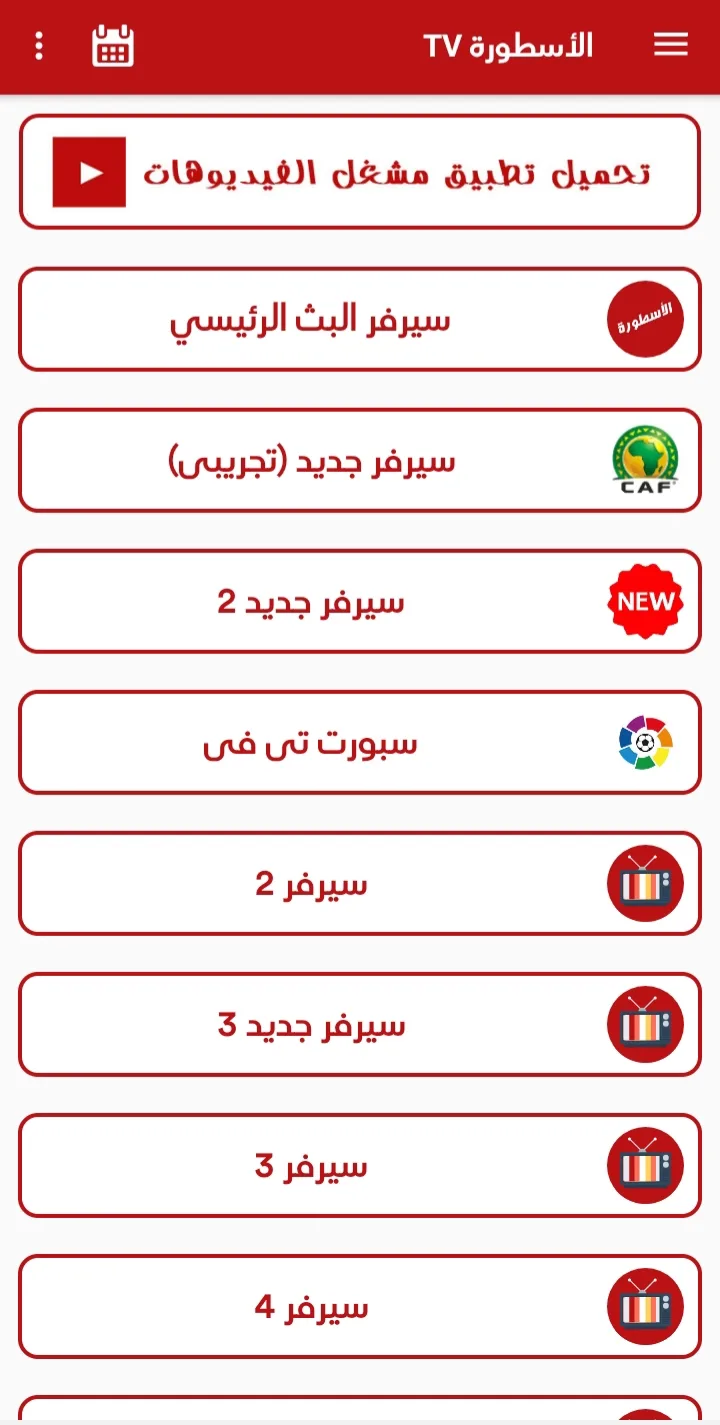Click the TV icon on سيرفر 3 row
Viewport: 720px width, 1425px height.
click(645, 1166)
